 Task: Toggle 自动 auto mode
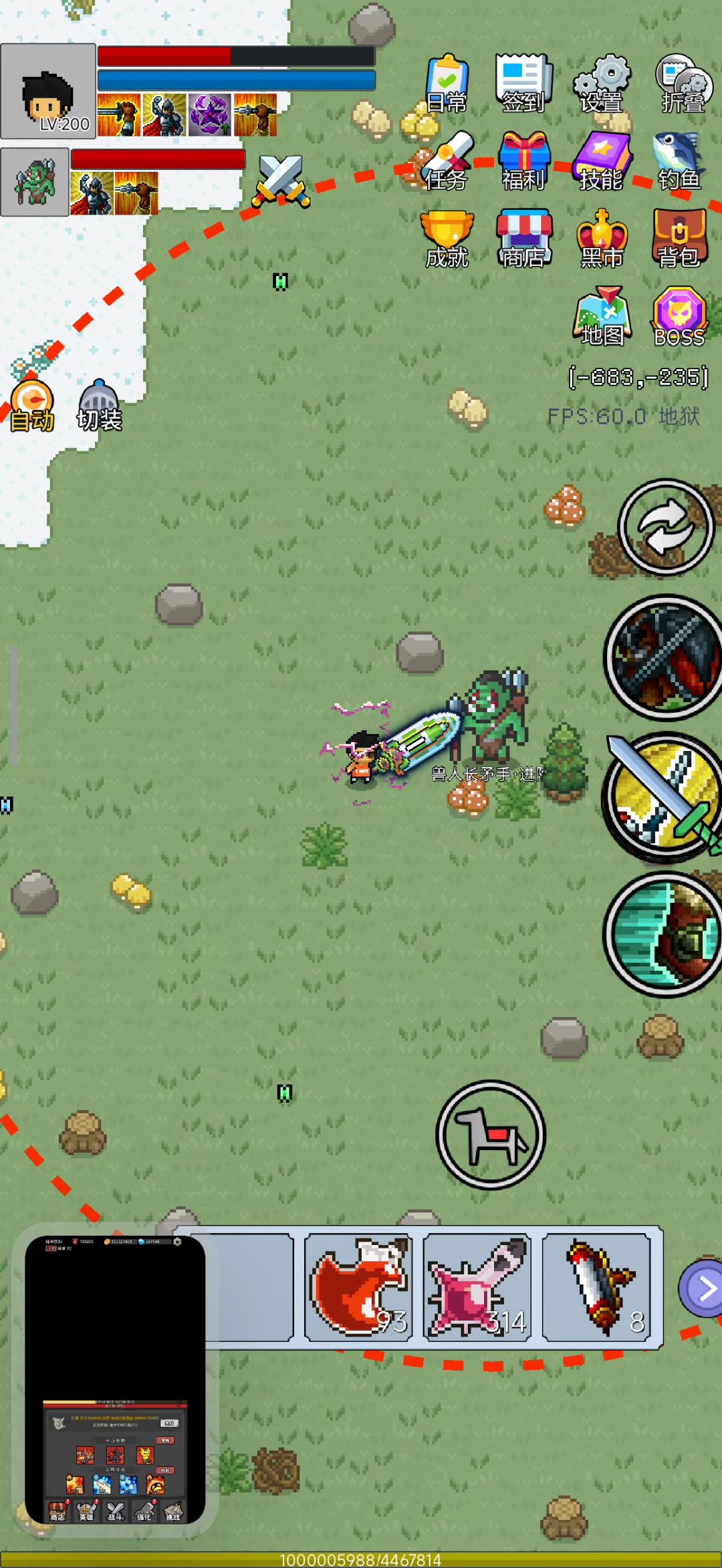coord(31,406)
